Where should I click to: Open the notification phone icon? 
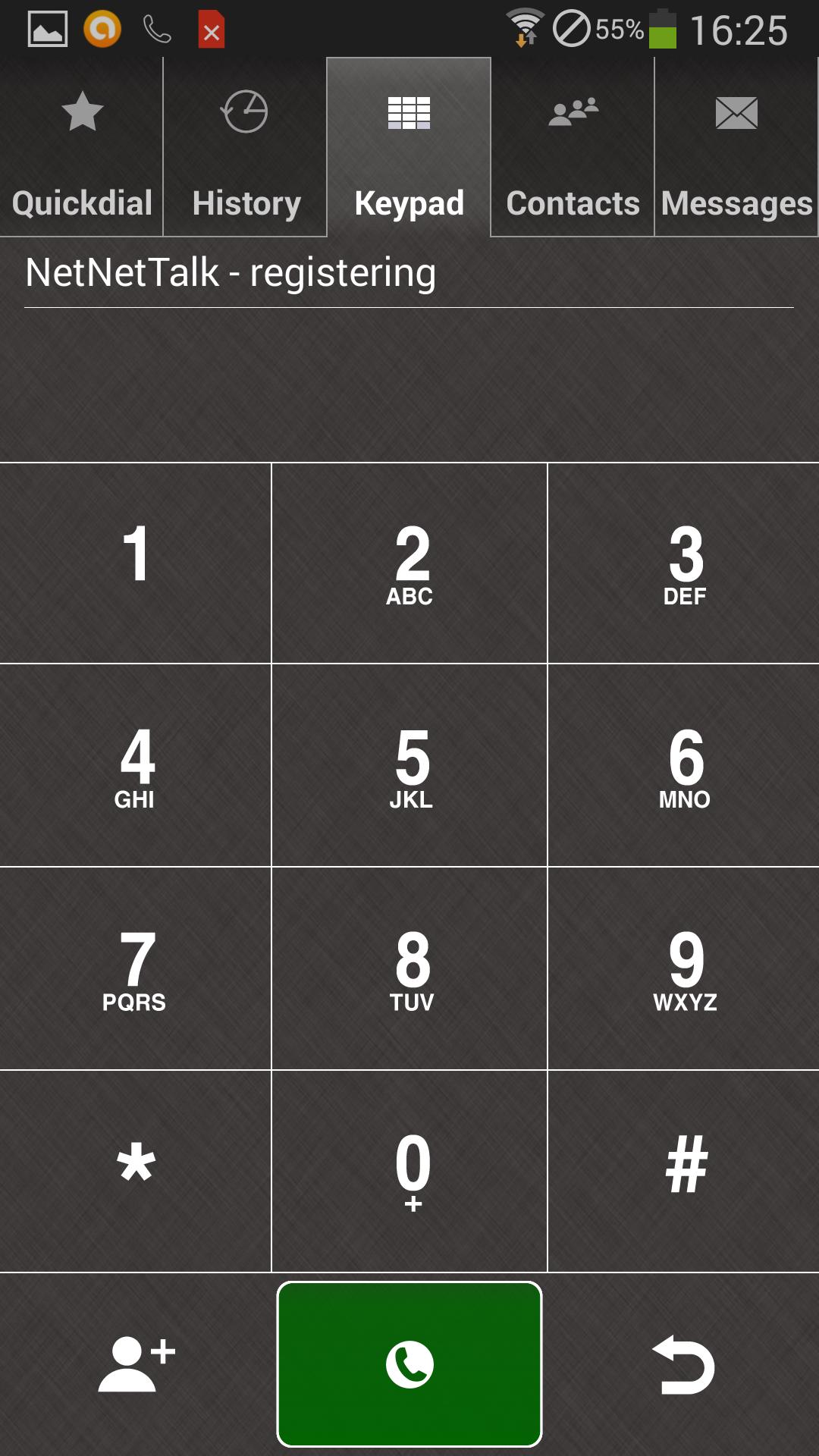tap(157, 28)
